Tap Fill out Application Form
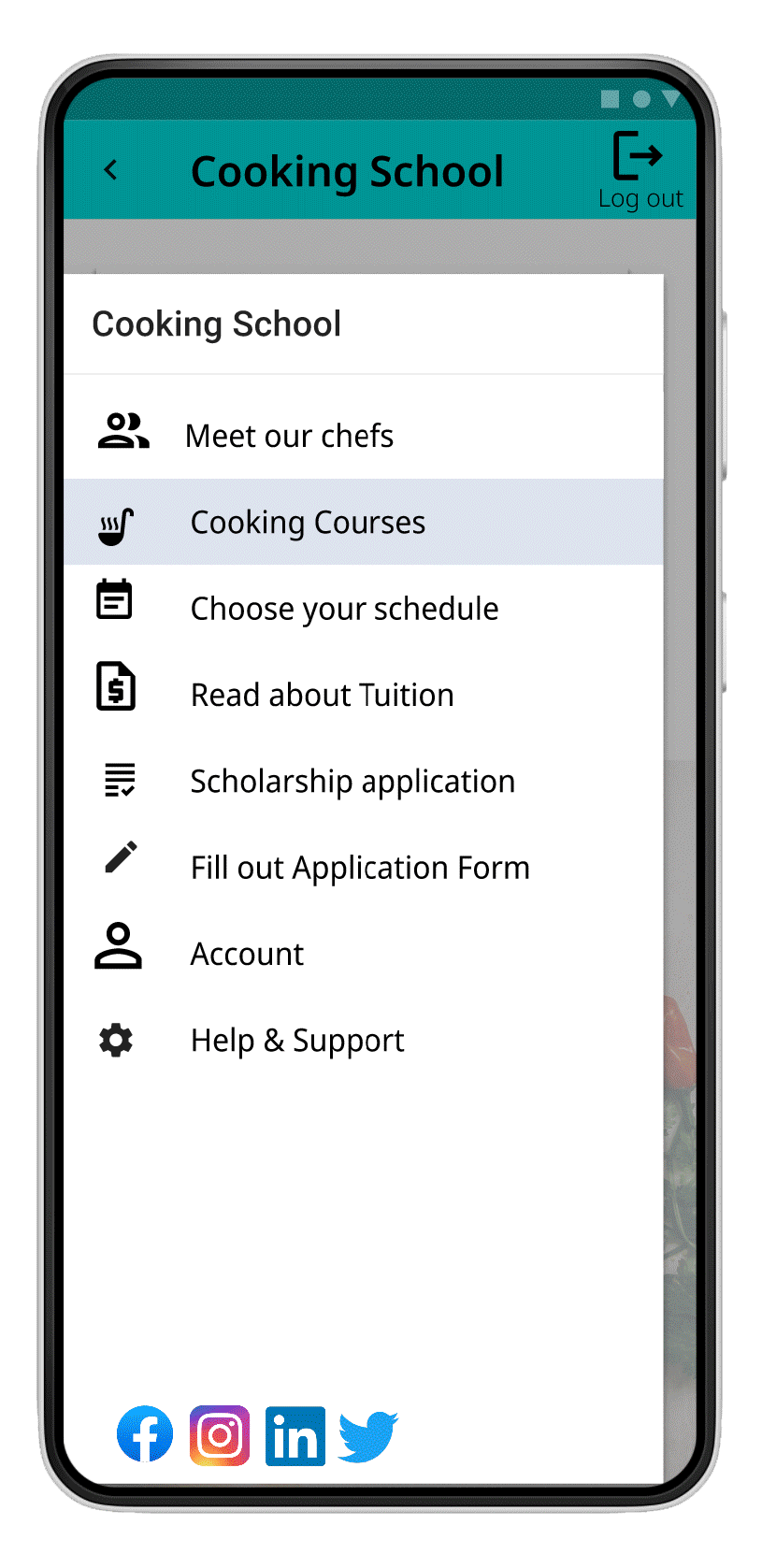 (x=360, y=868)
